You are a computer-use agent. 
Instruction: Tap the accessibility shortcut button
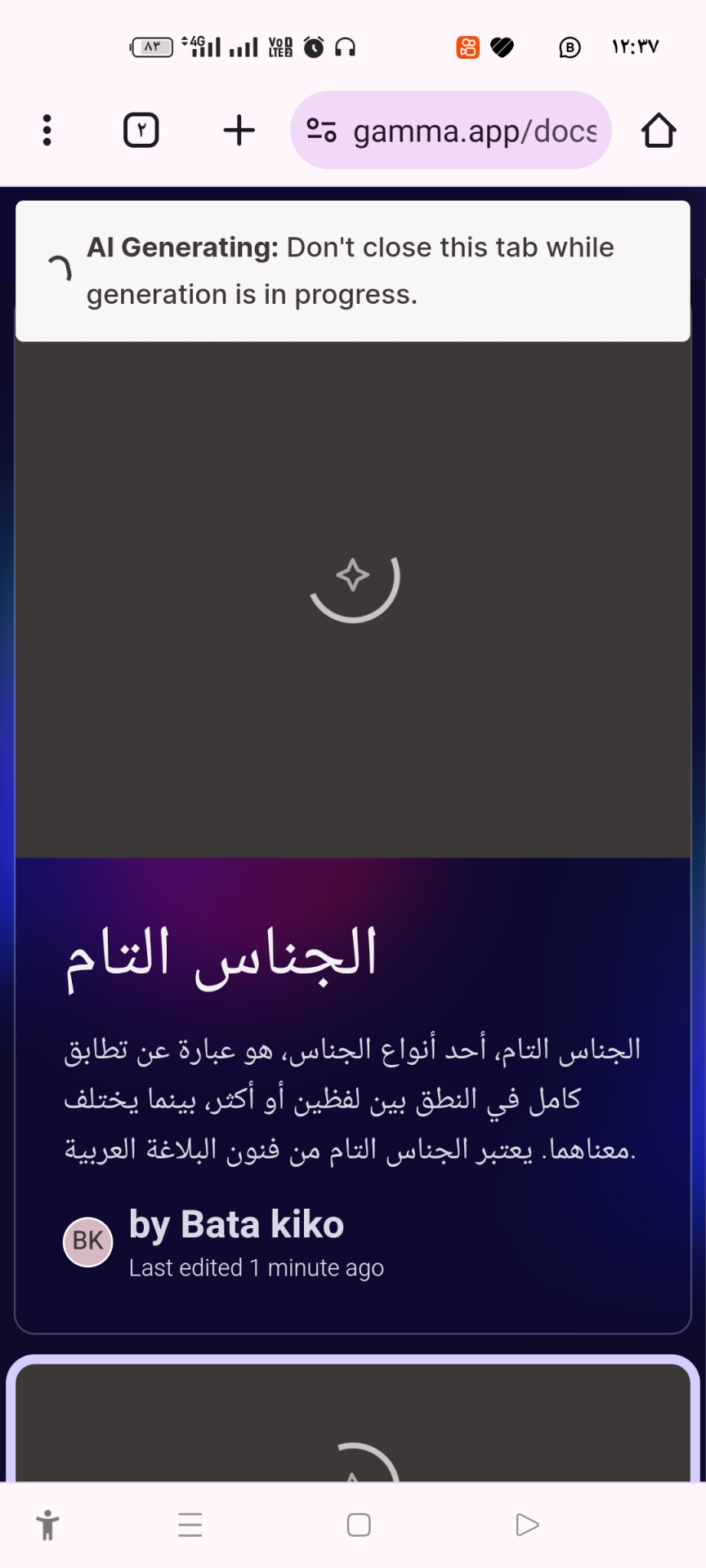tap(48, 1525)
